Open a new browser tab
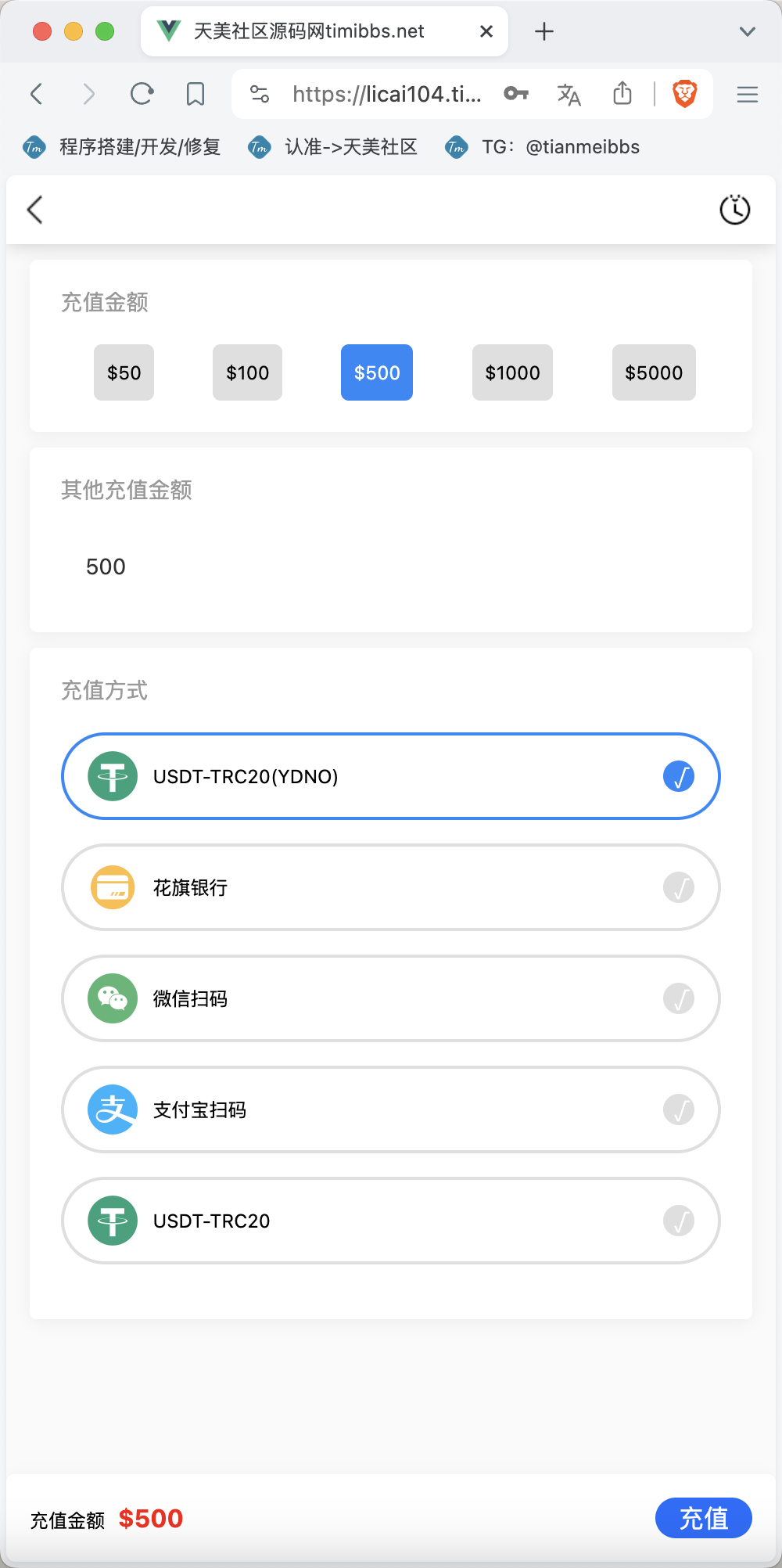This screenshot has height=1568, width=782. (x=544, y=31)
